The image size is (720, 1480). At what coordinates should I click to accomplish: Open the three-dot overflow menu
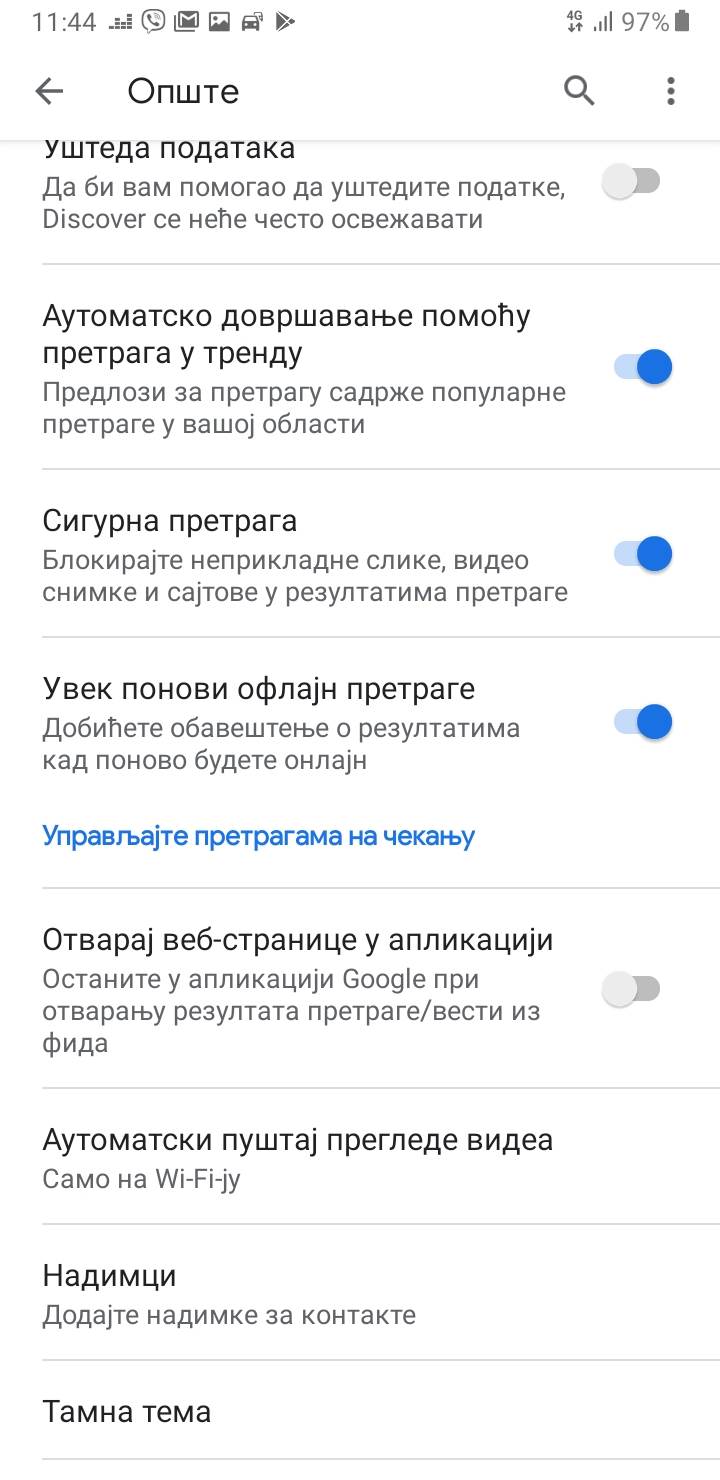pos(670,91)
